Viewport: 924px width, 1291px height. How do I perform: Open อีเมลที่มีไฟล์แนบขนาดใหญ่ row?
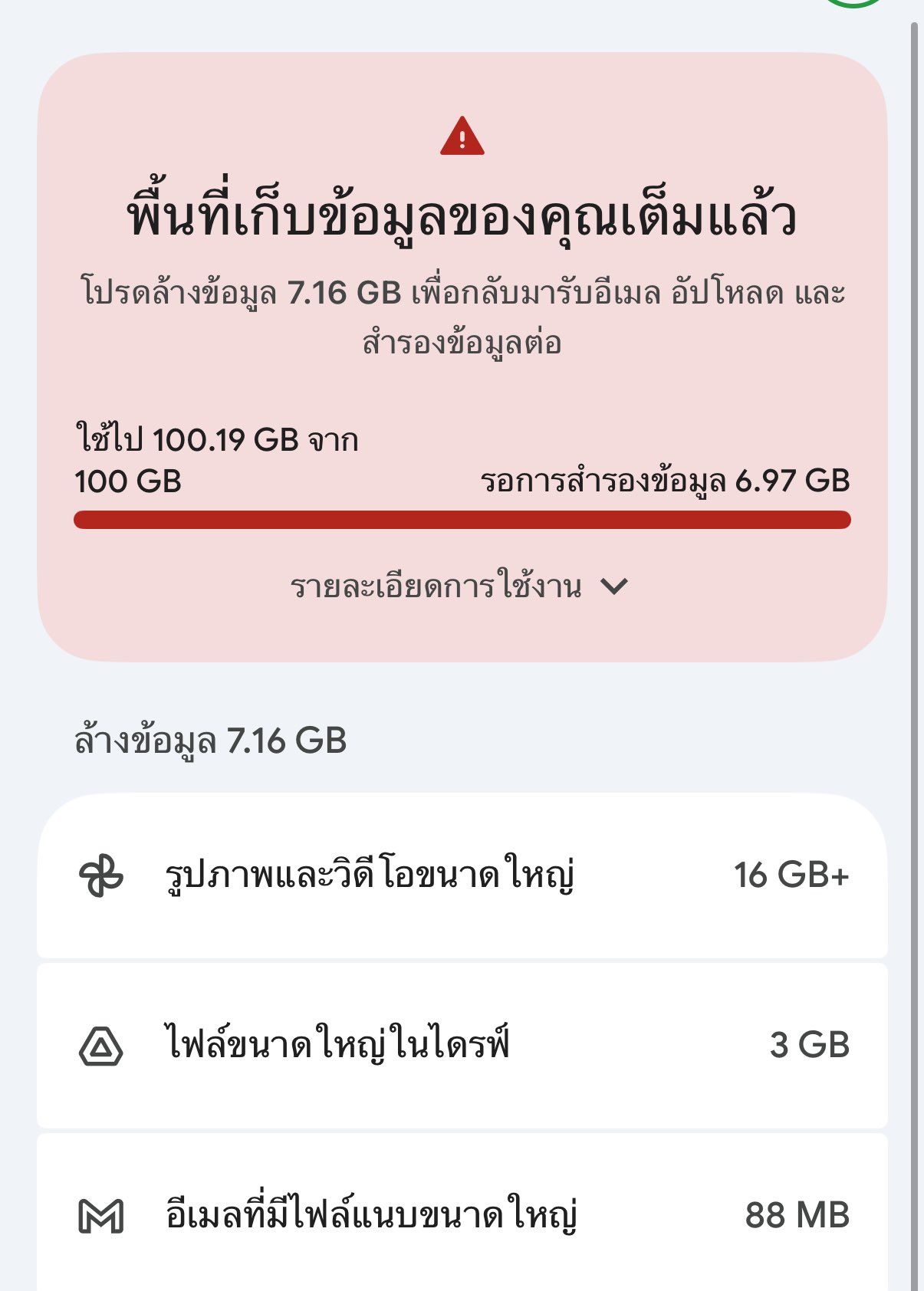coord(462,1216)
